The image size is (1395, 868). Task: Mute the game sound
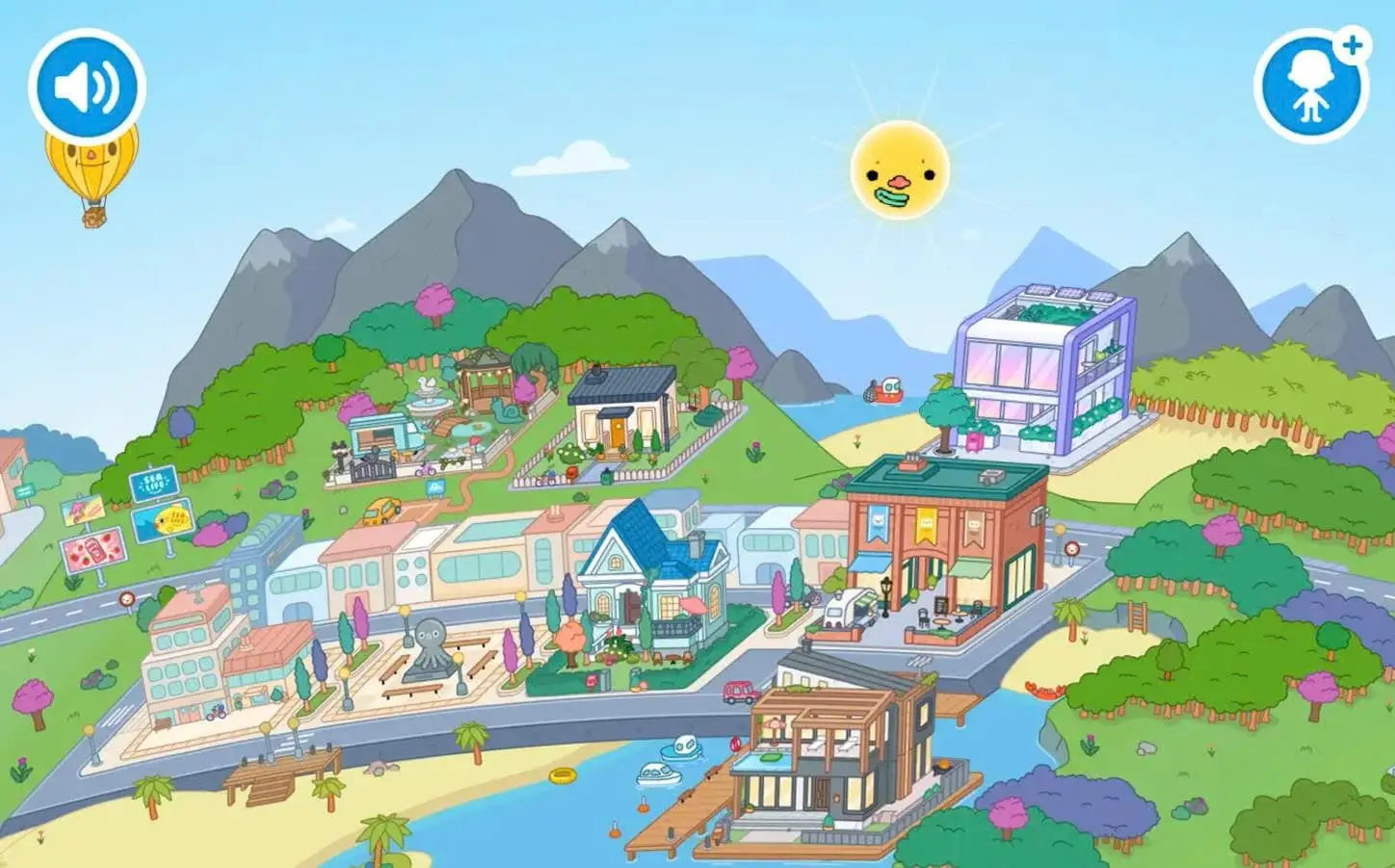pos(87,87)
